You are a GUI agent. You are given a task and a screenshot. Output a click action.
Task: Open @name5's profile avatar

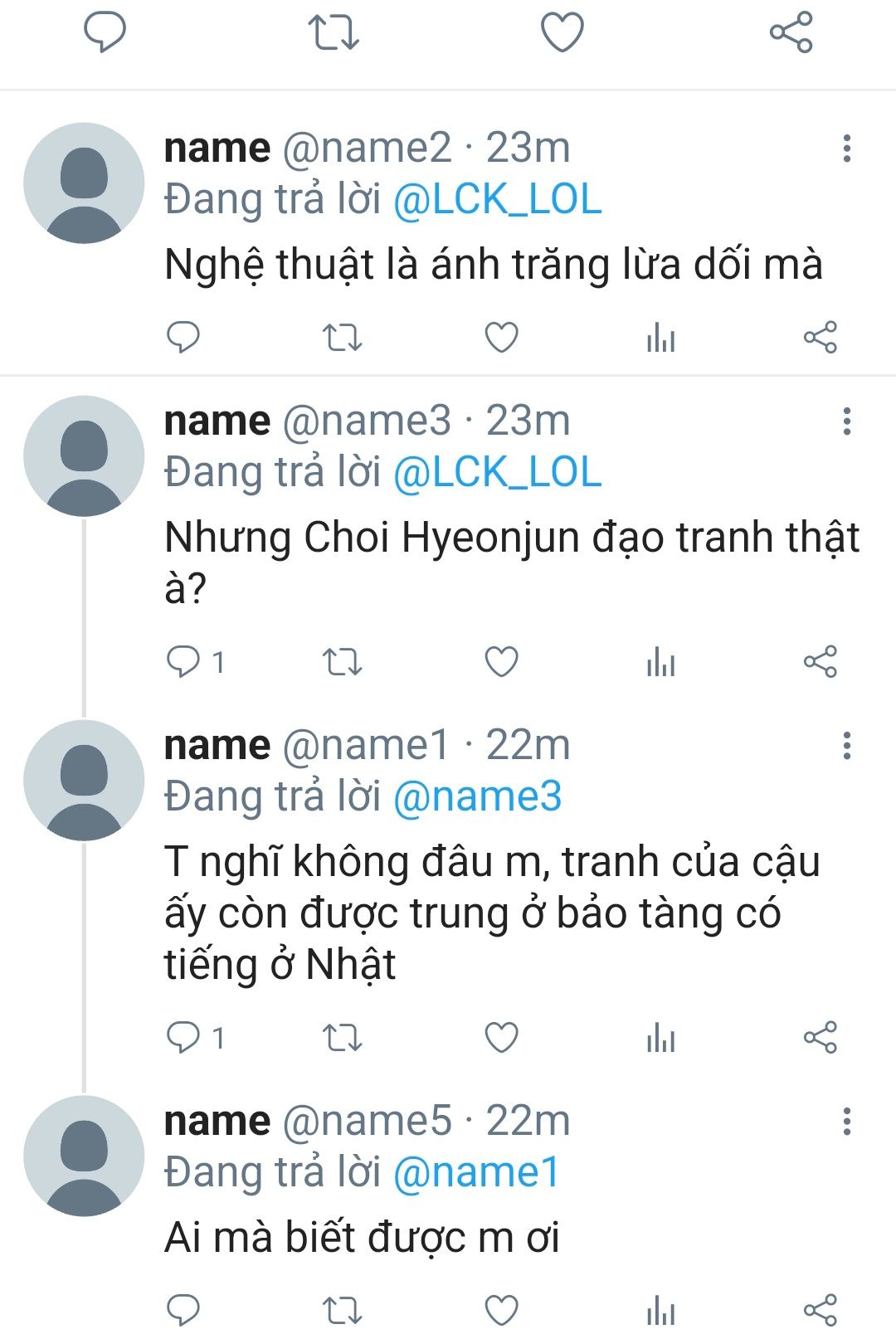click(x=84, y=1156)
